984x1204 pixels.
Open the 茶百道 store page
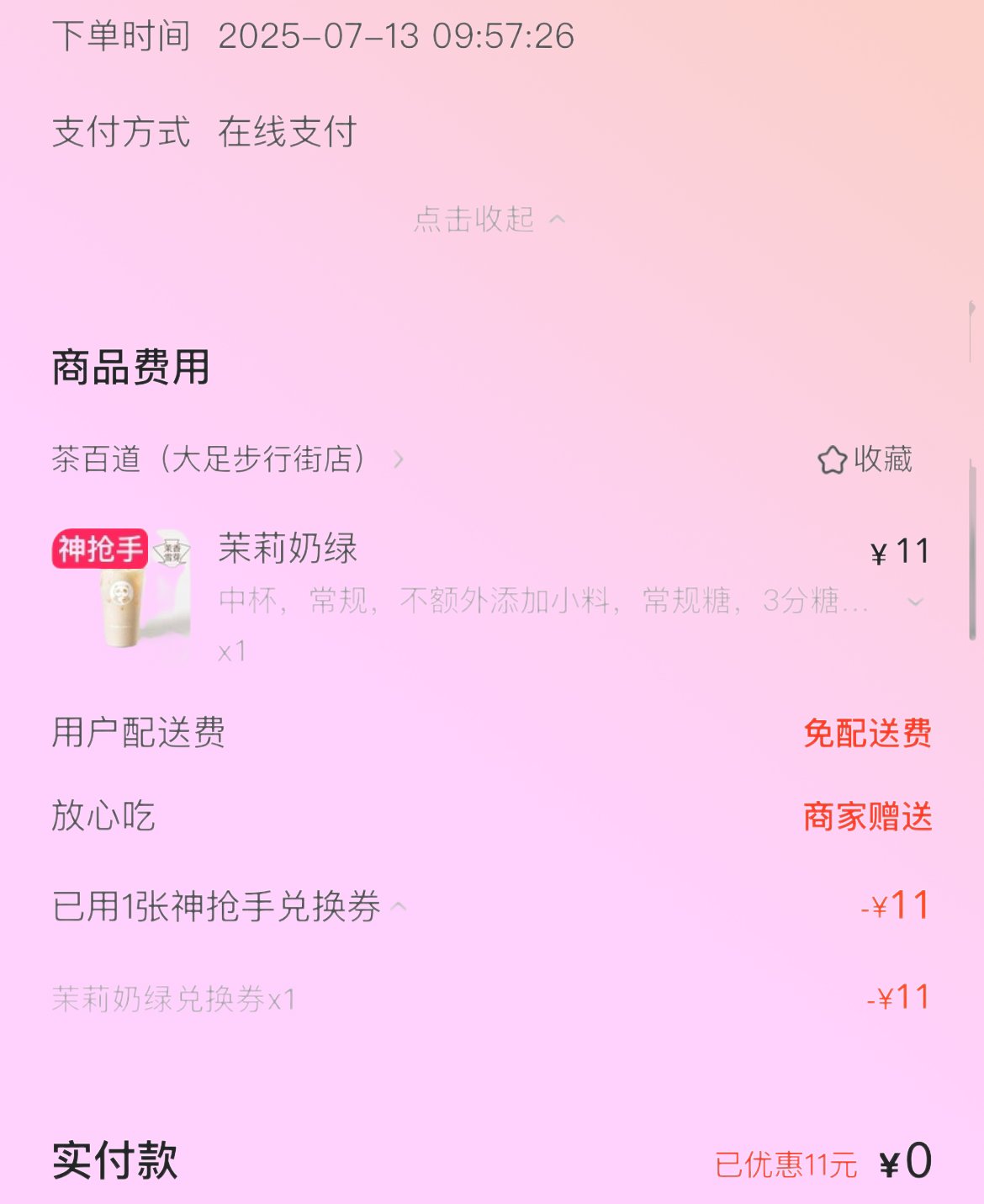209,460
